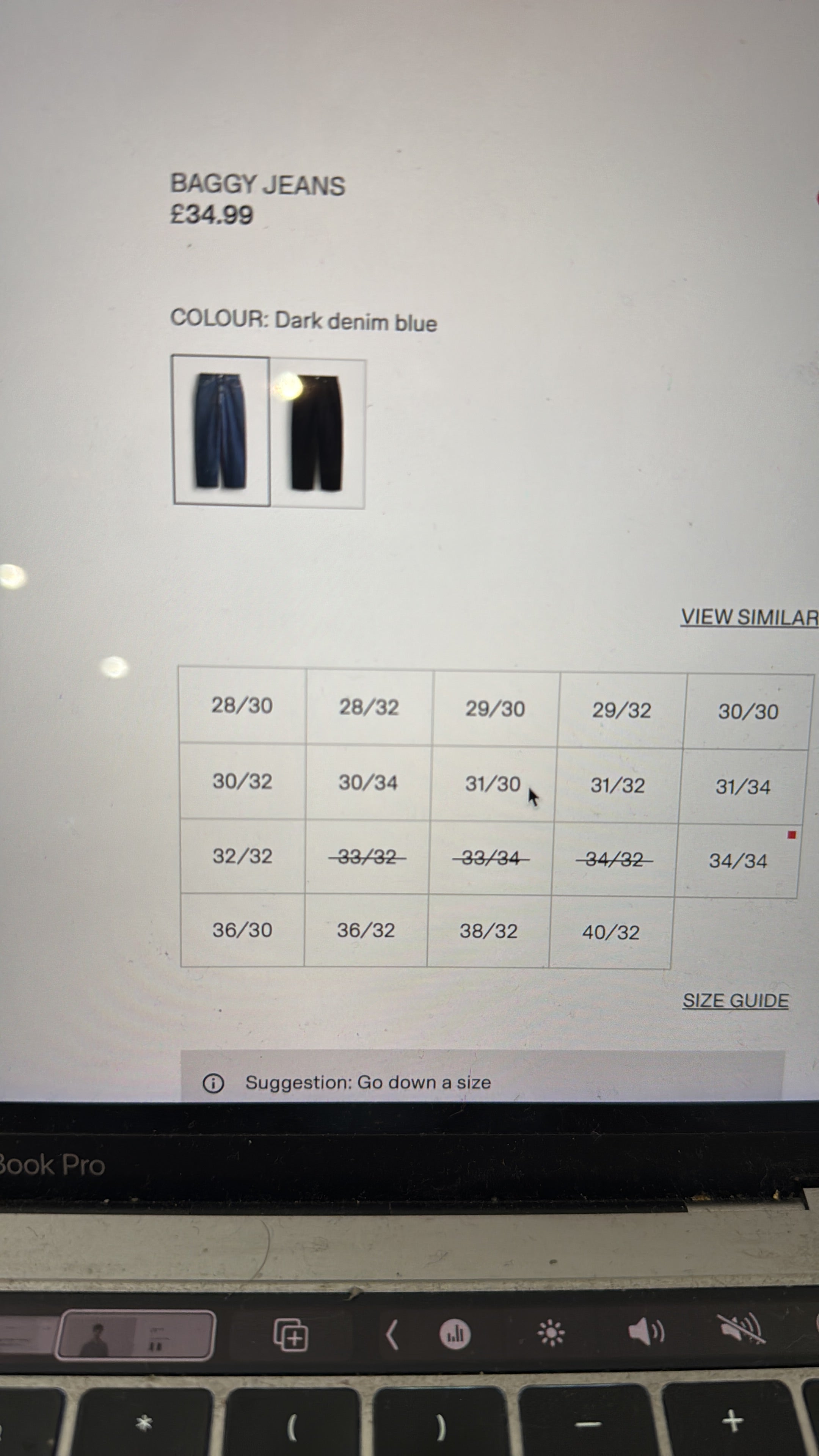The height and width of the screenshot is (1456, 819).
Task: Select the dark denim blue colour swatch
Action: [221, 431]
